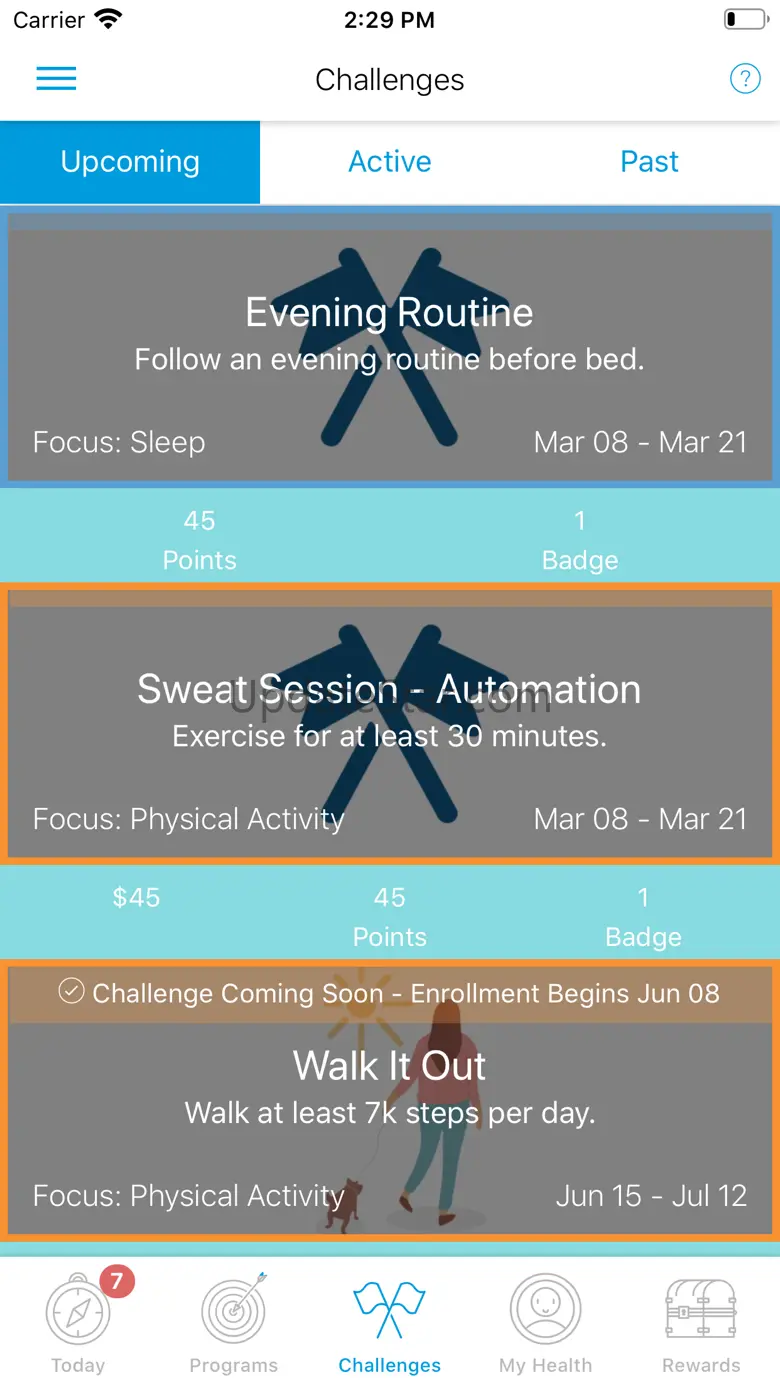Switch to the My Health tab
Screen dimensions: 780x1387
coord(546,1323)
